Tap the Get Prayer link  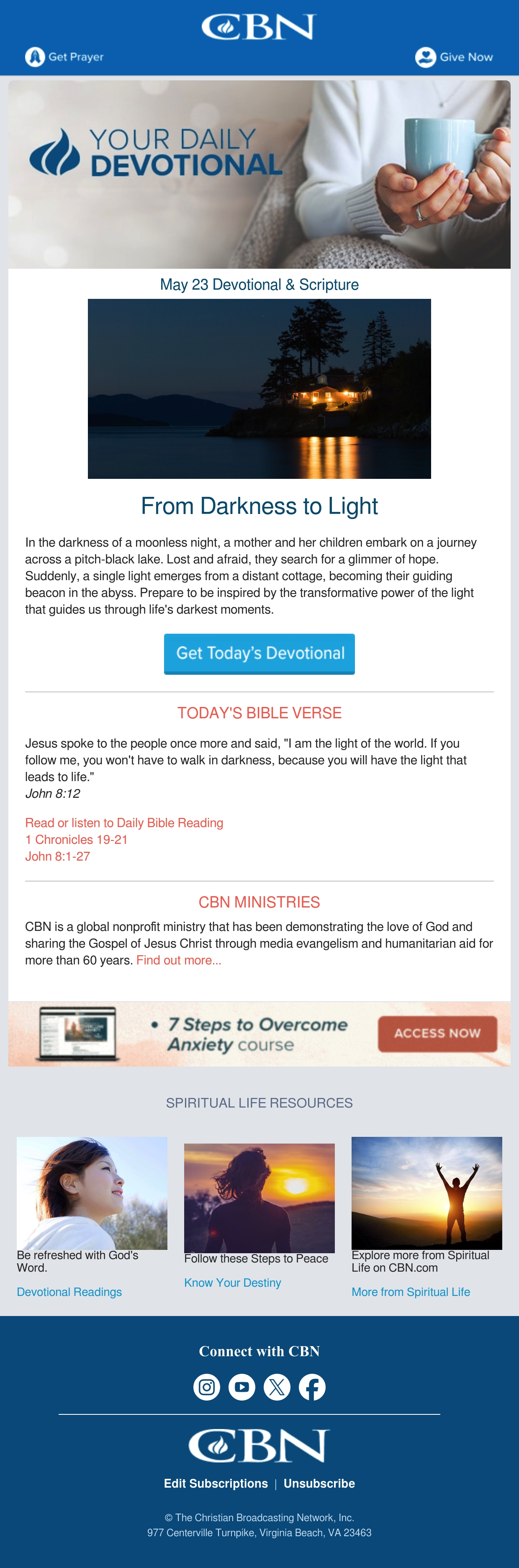[x=64, y=57]
